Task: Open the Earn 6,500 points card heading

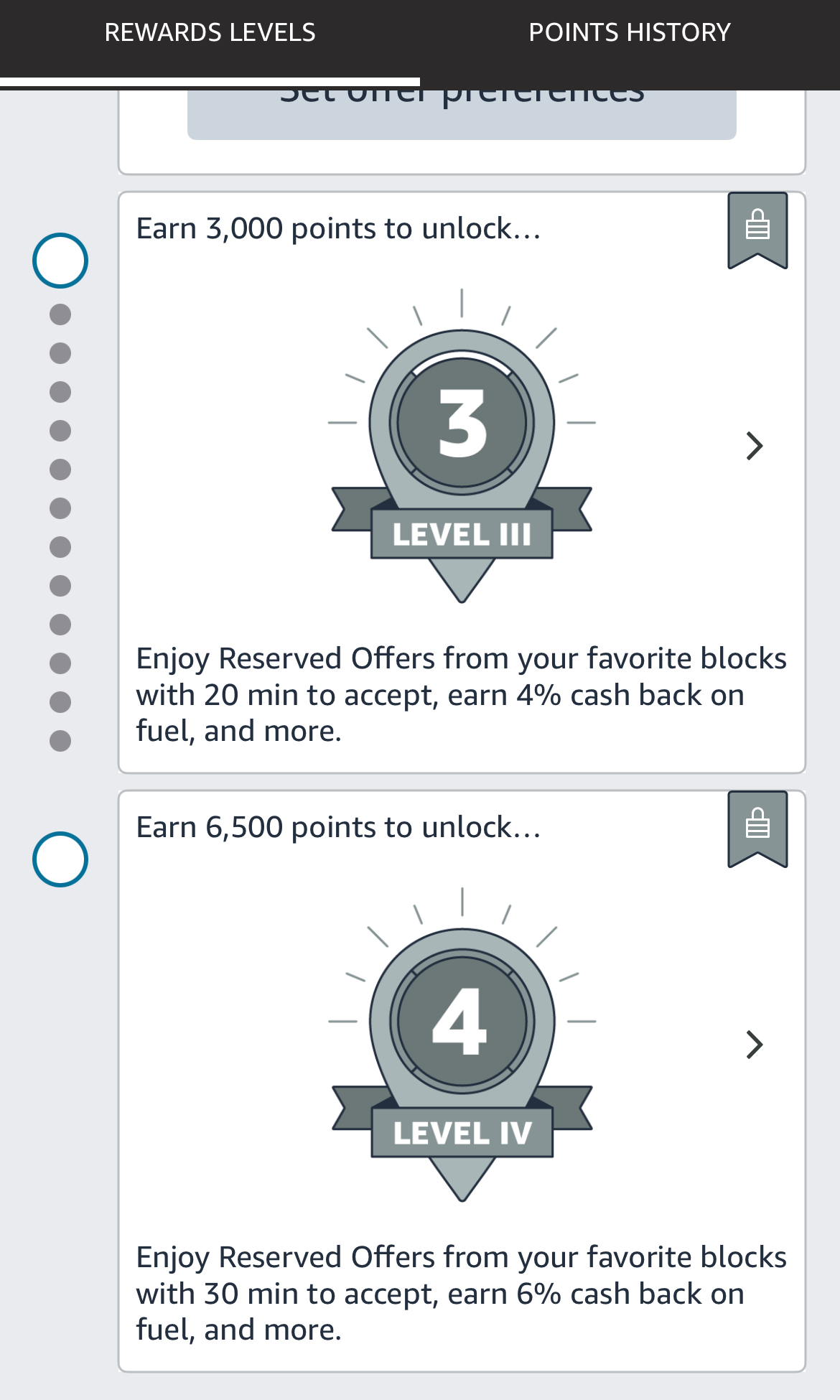Action: coord(337,826)
